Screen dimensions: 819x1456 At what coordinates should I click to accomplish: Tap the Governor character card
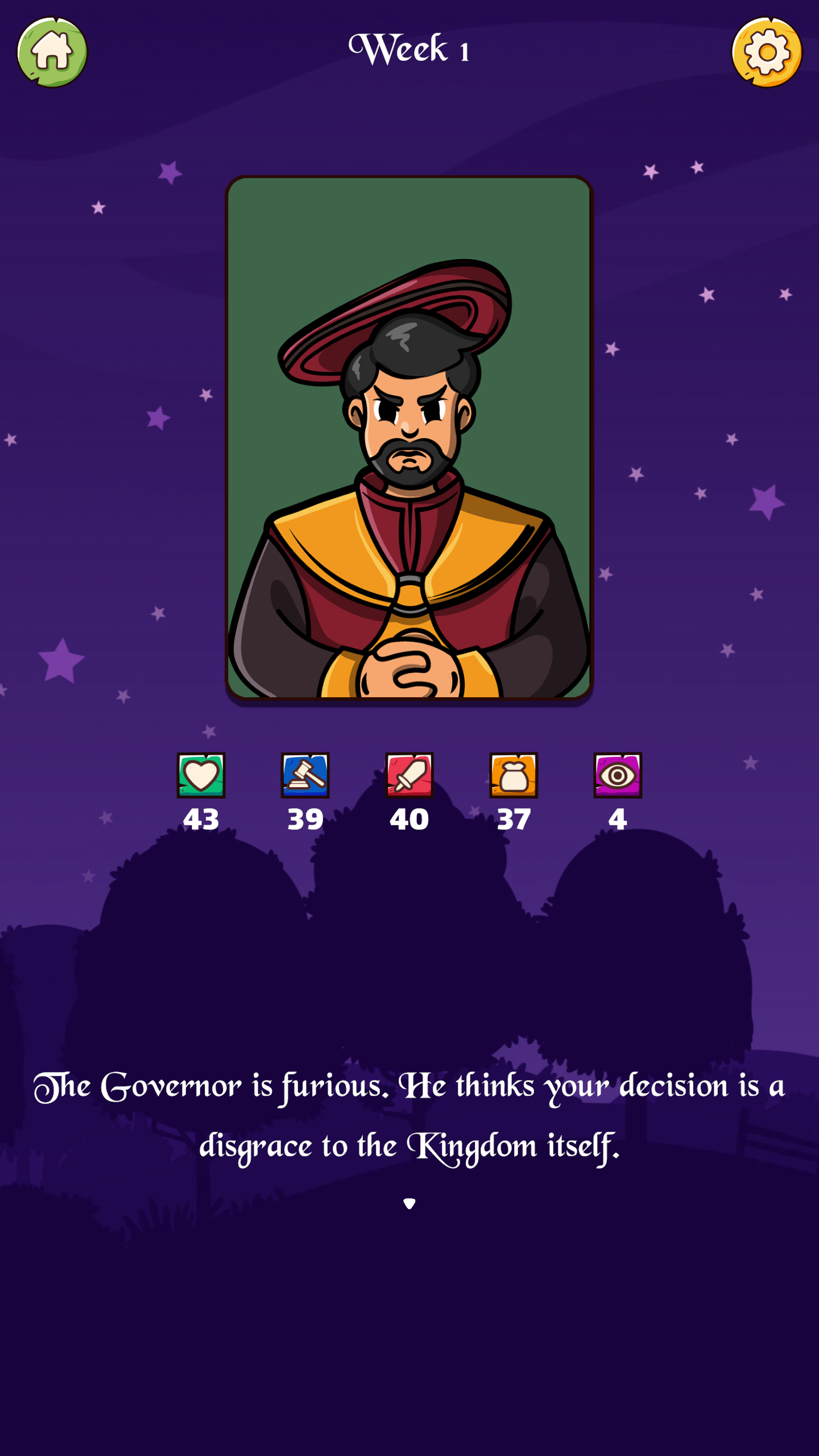tap(409, 438)
